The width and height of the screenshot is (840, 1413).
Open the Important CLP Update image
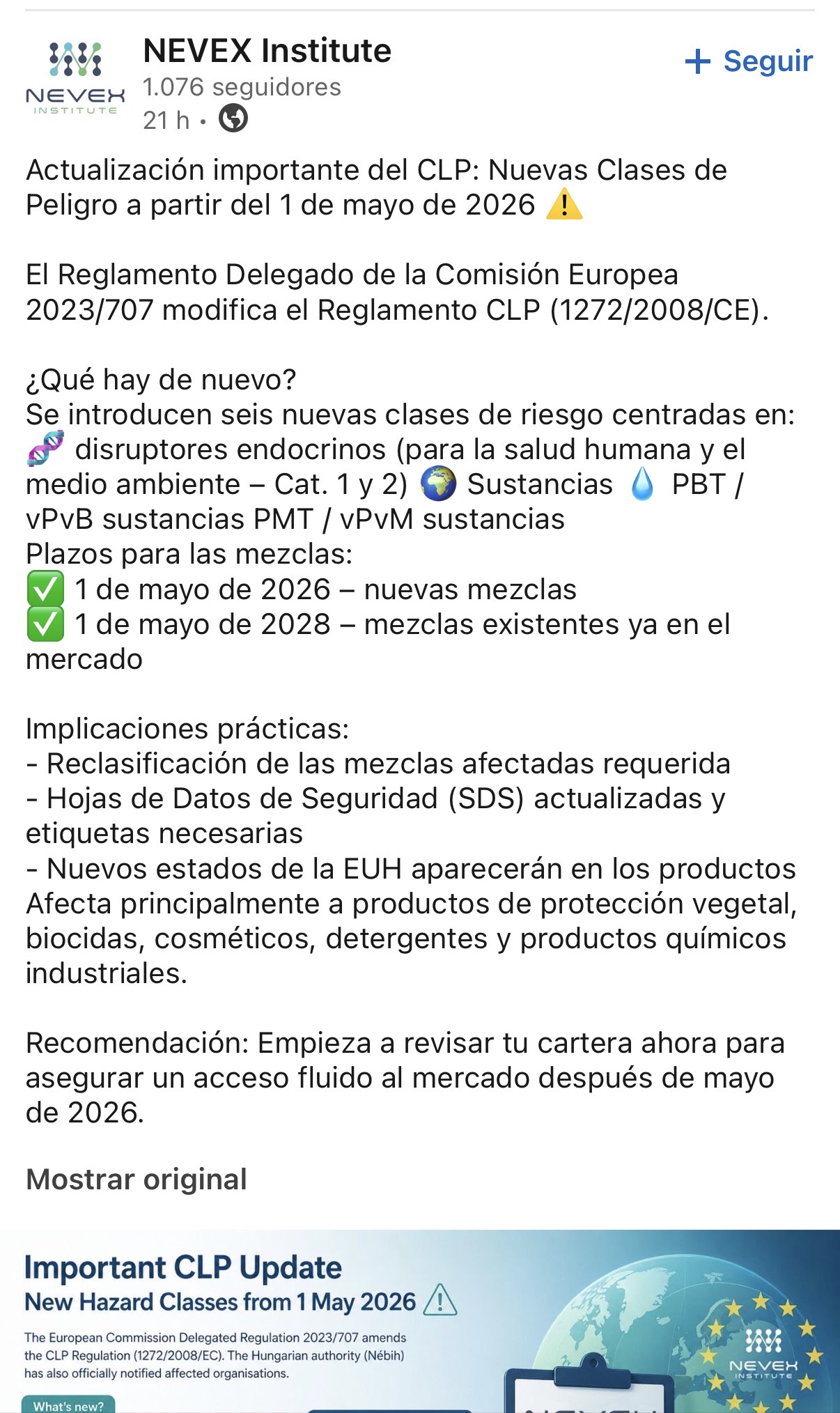point(420,1321)
